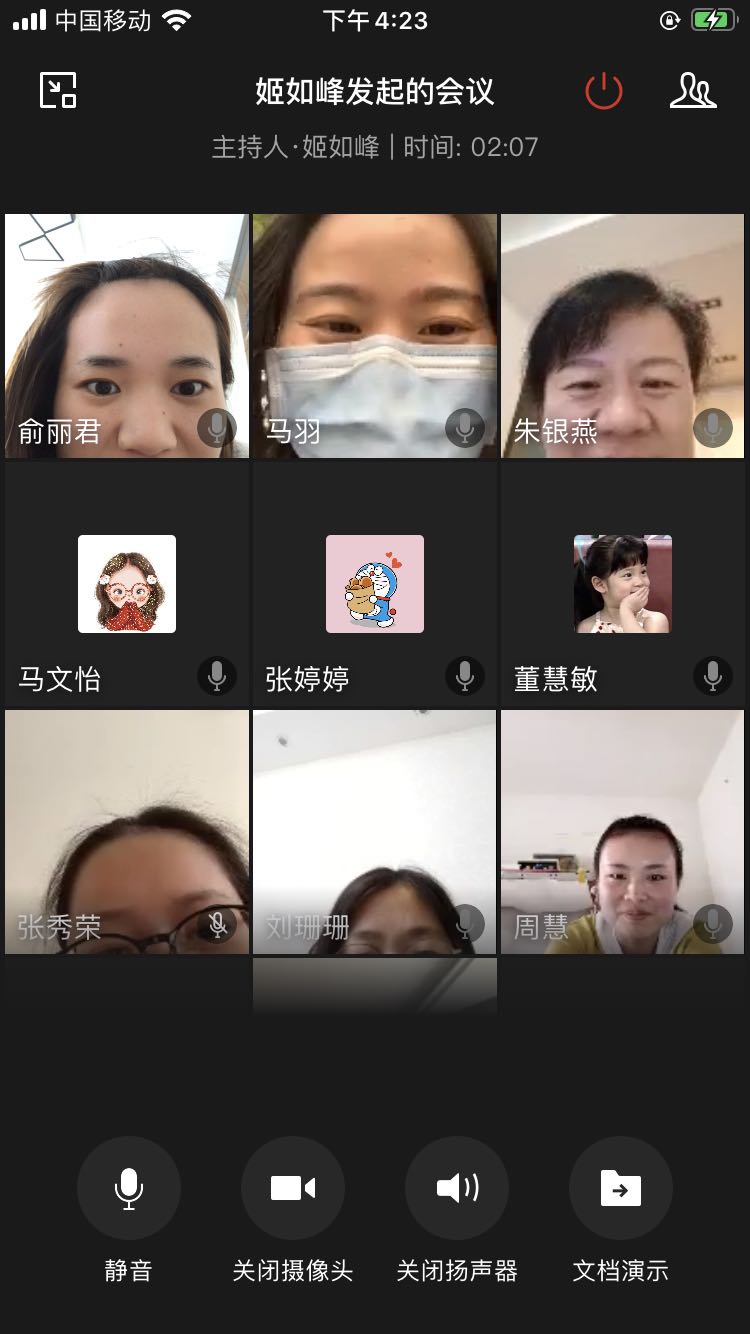Open 俞丽君's video tile
750x1334 pixels.
(x=127, y=335)
